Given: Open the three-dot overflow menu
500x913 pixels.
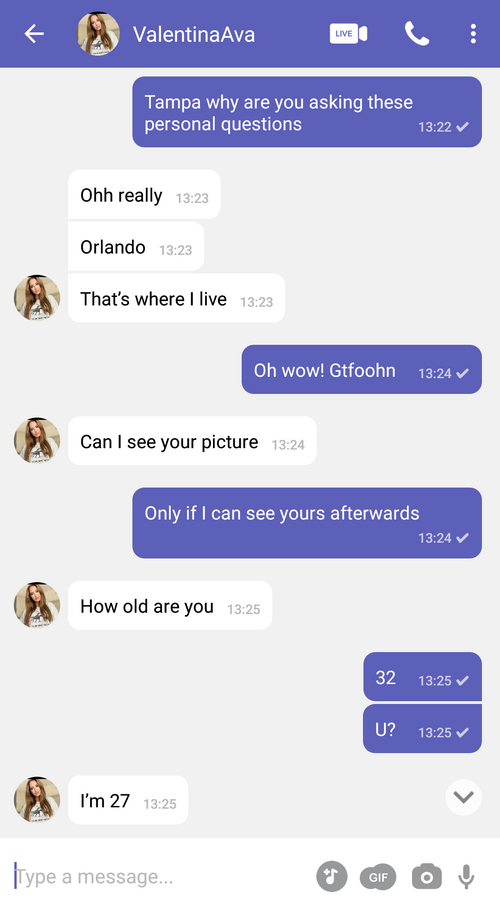Looking at the screenshot, I should click(x=473, y=34).
